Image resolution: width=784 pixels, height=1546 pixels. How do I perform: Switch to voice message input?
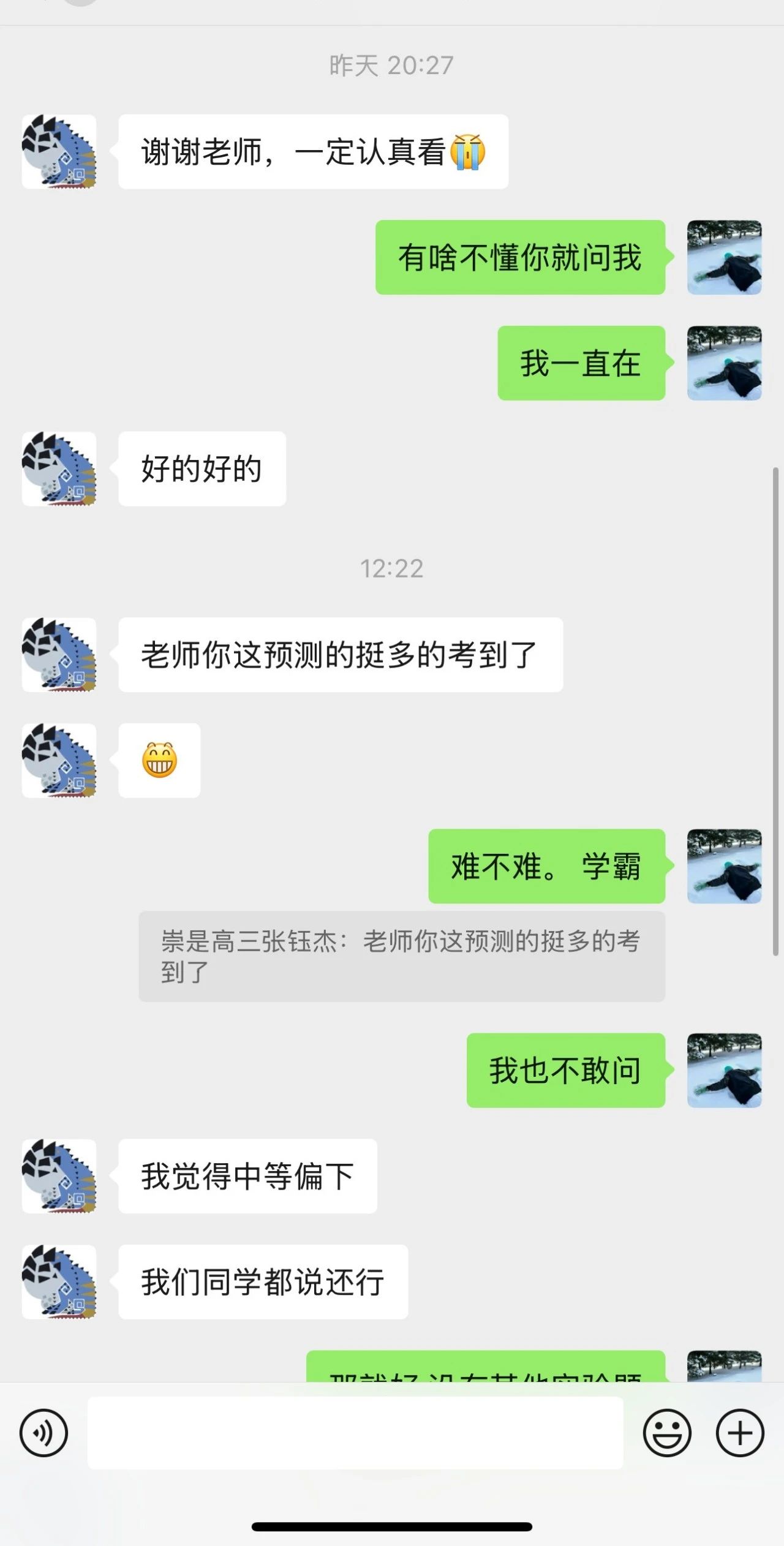pyautogui.click(x=43, y=1433)
